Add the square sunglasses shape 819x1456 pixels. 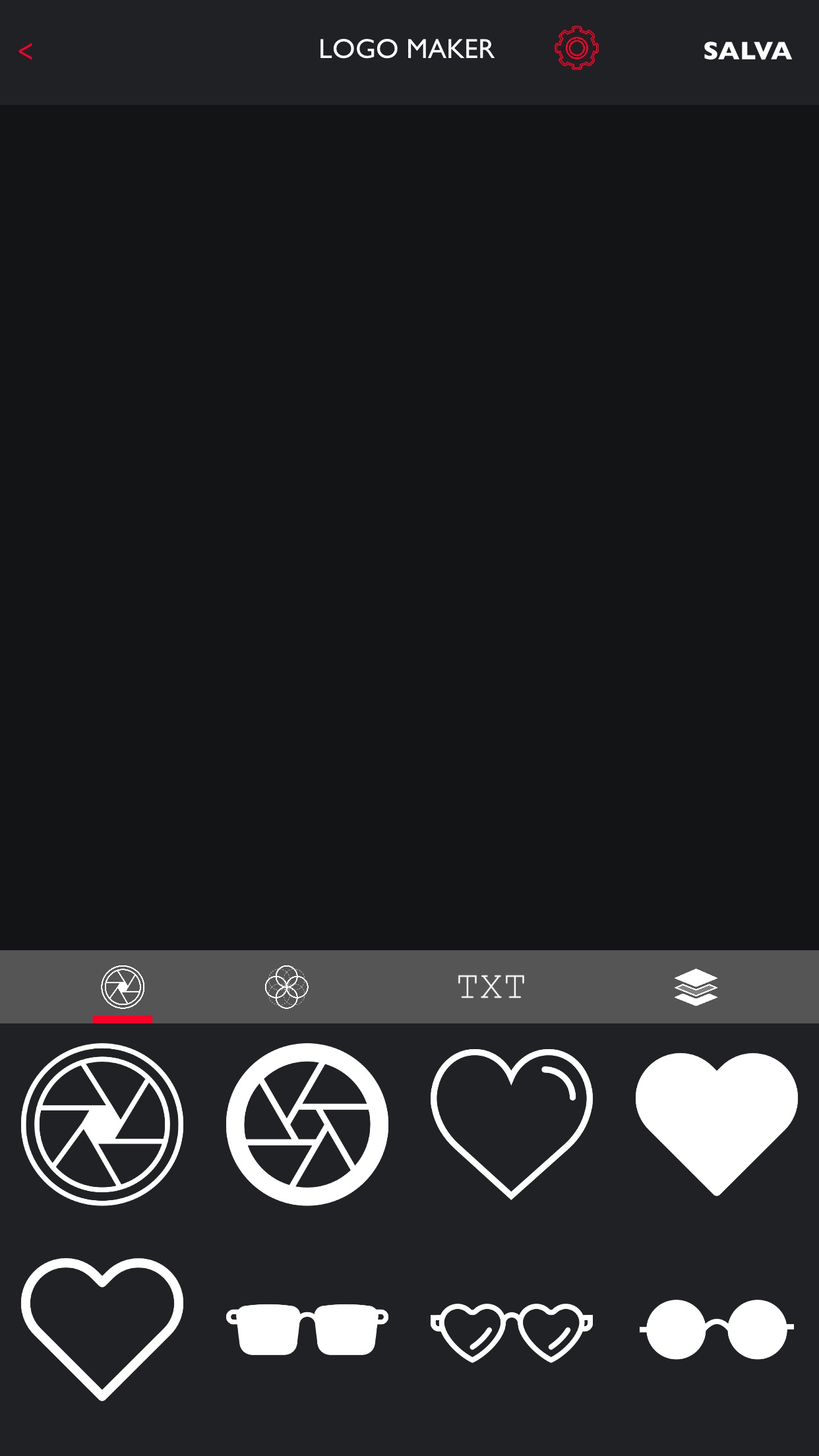point(307,1329)
